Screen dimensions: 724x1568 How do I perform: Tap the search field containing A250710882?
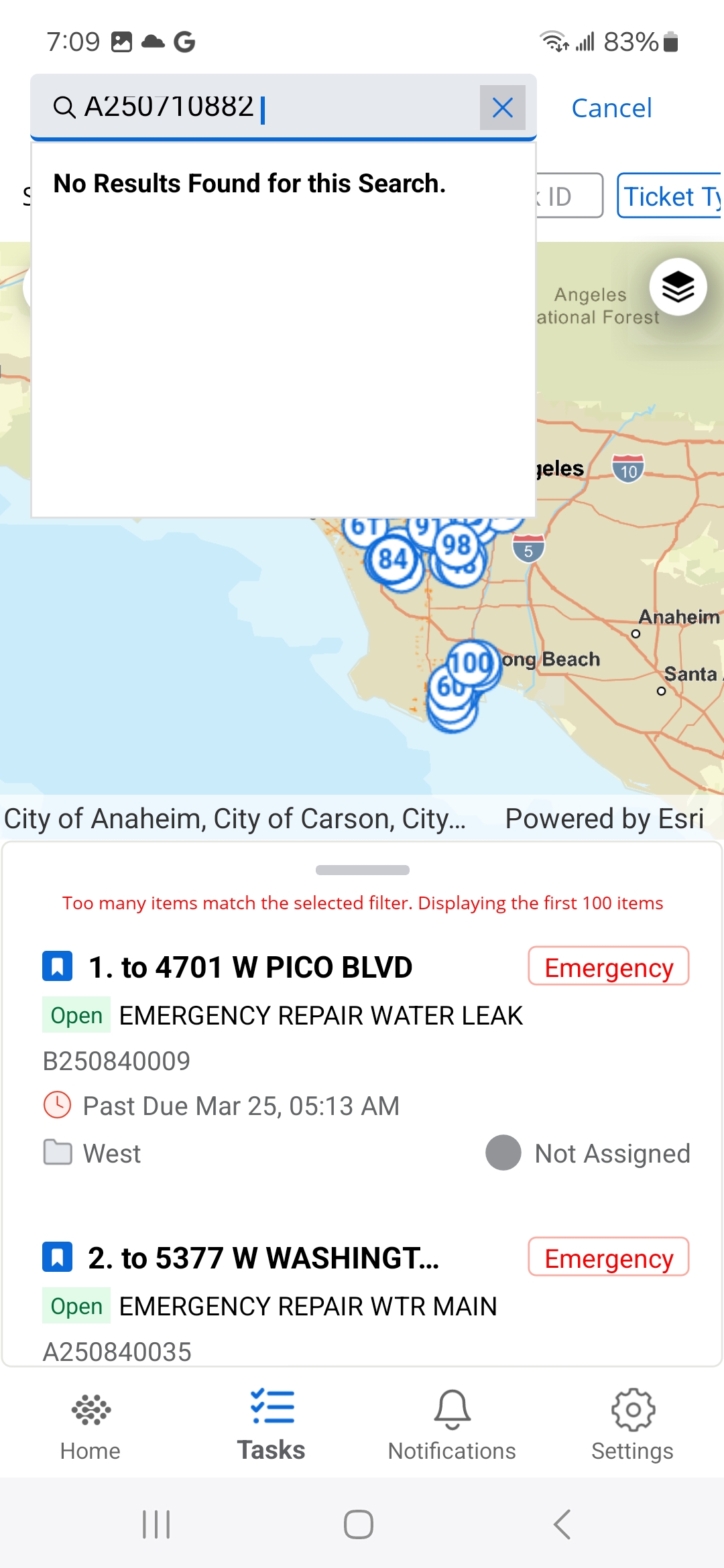(268, 107)
